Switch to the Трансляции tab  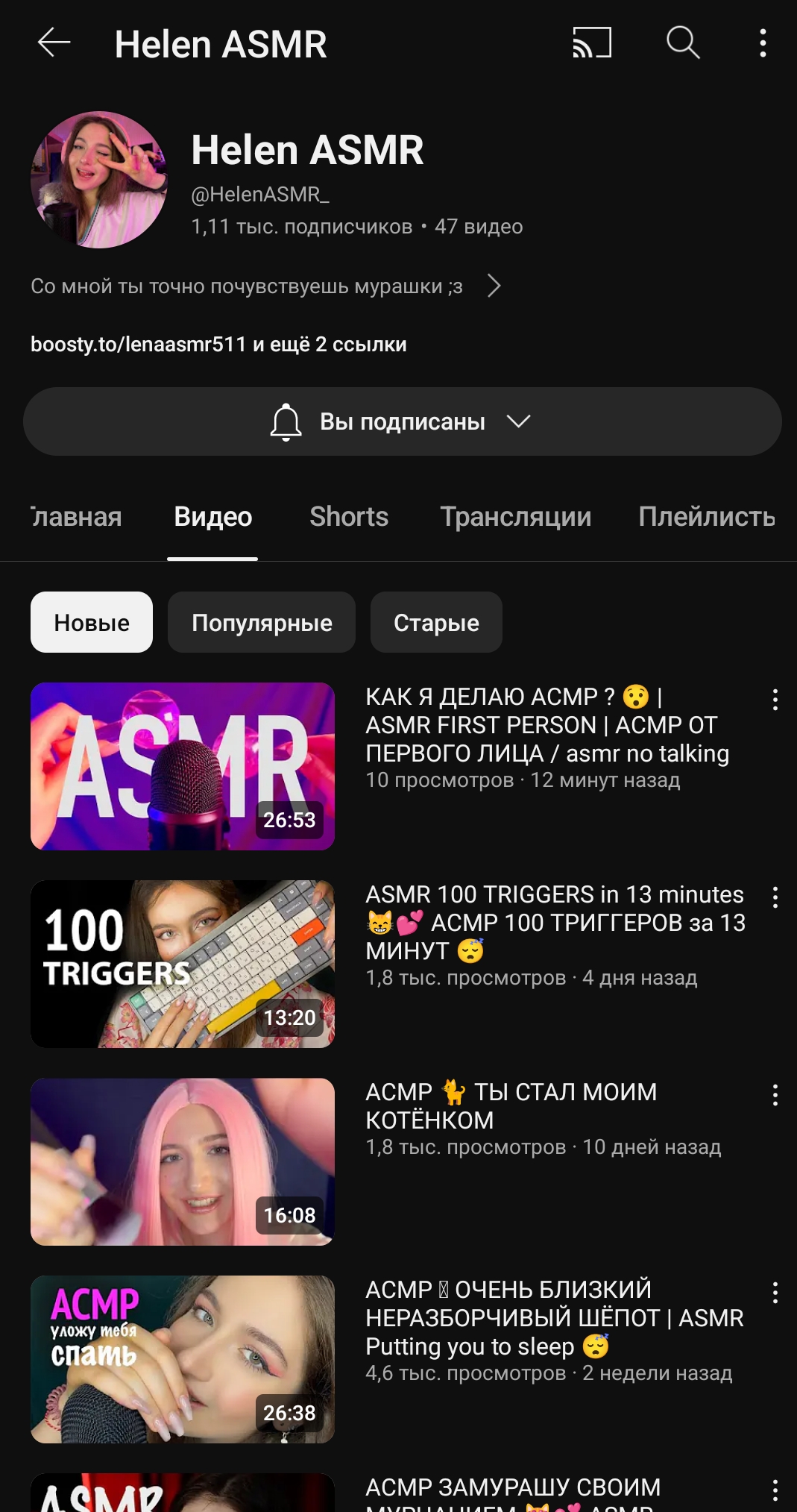point(515,517)
